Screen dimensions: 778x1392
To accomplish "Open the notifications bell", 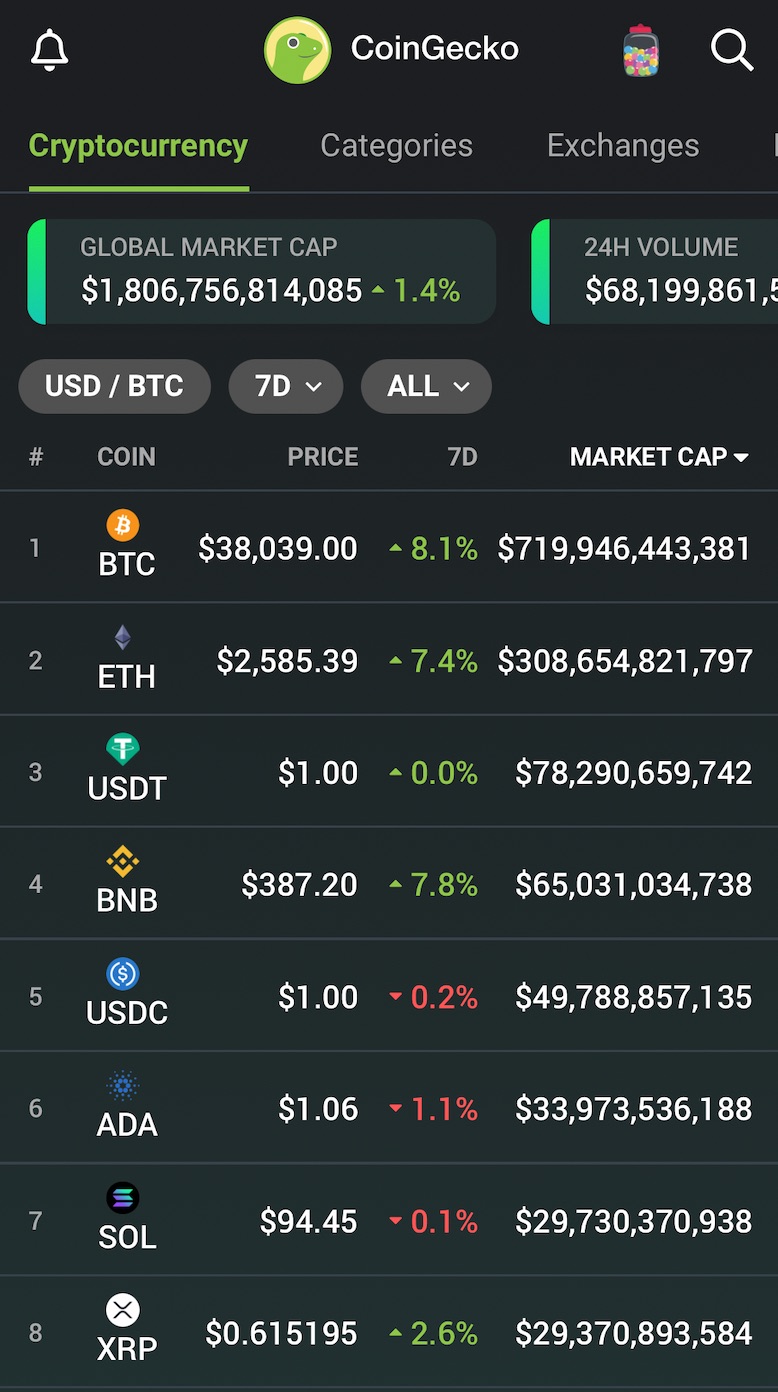I will point(50,49).
